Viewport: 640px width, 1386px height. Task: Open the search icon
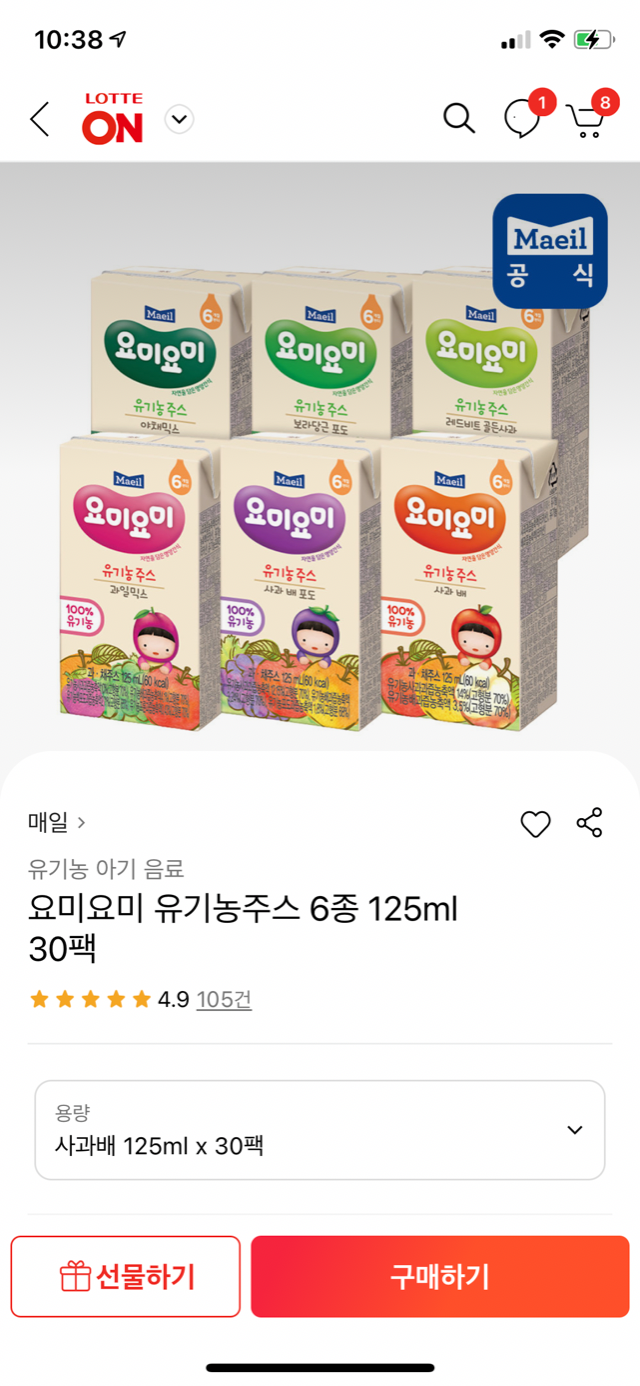click(x=459, y=119)
